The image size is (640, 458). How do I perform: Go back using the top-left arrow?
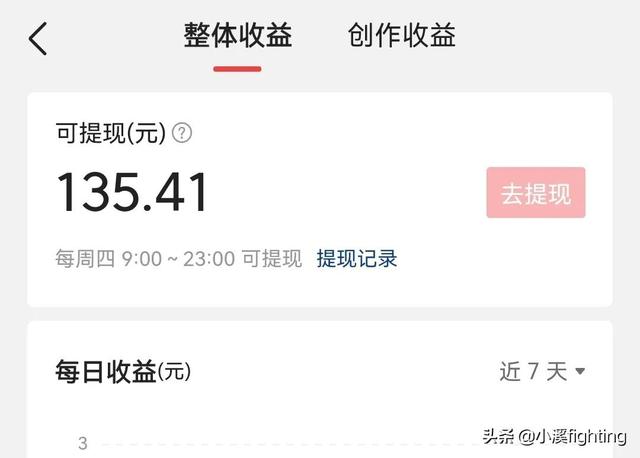pyautogui.click(x=38, y=38)
